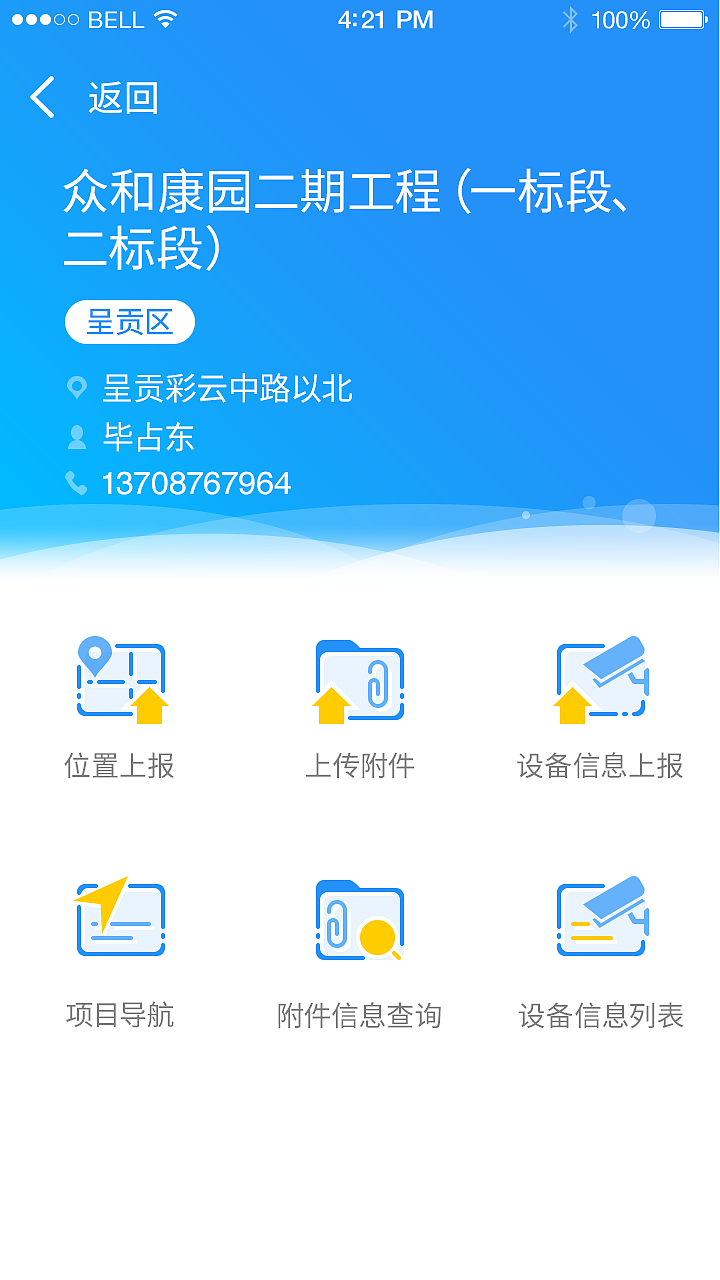
Task: Open the 位置上报 location report icon
Action: tap(120, 680)
